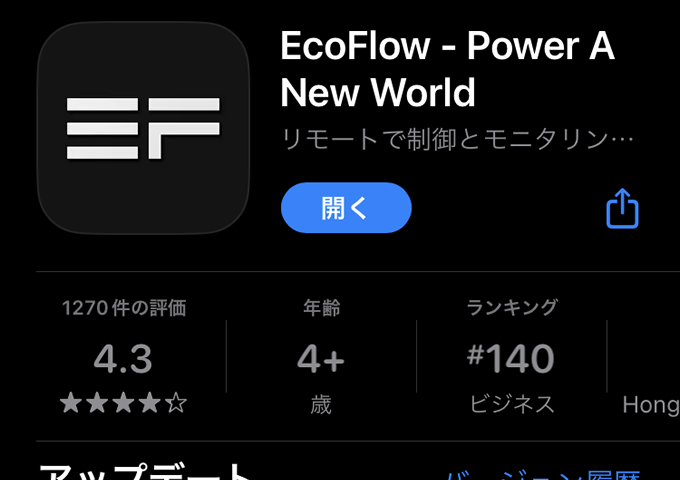Screen dimensions: 680x480
Task: Tap the 開く button to open EcoFlow
Action: (346, 208)
